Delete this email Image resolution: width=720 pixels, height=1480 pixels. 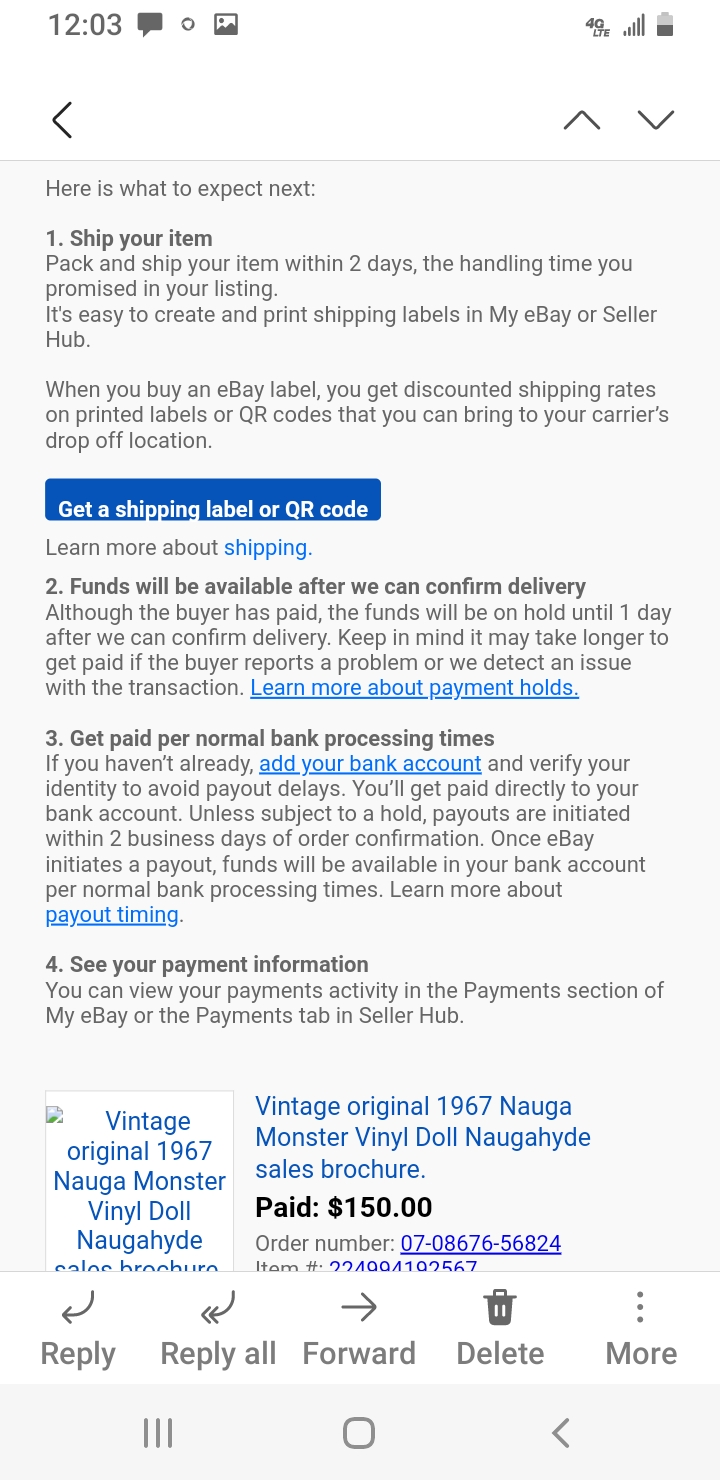pyautogui.click(x=500, y=1329)
